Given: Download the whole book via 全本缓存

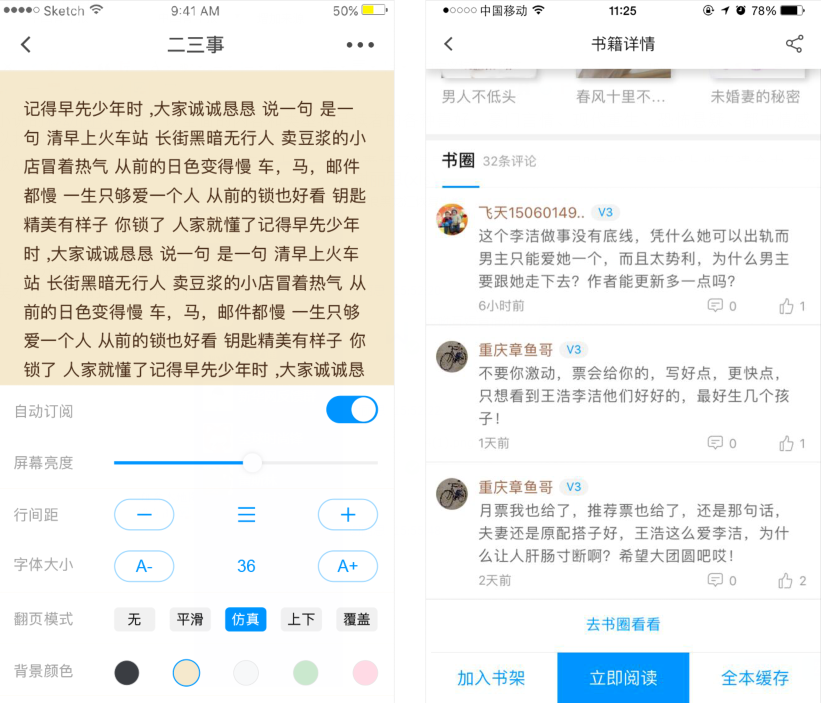Looking at the screenshot, I should (755, 678).
